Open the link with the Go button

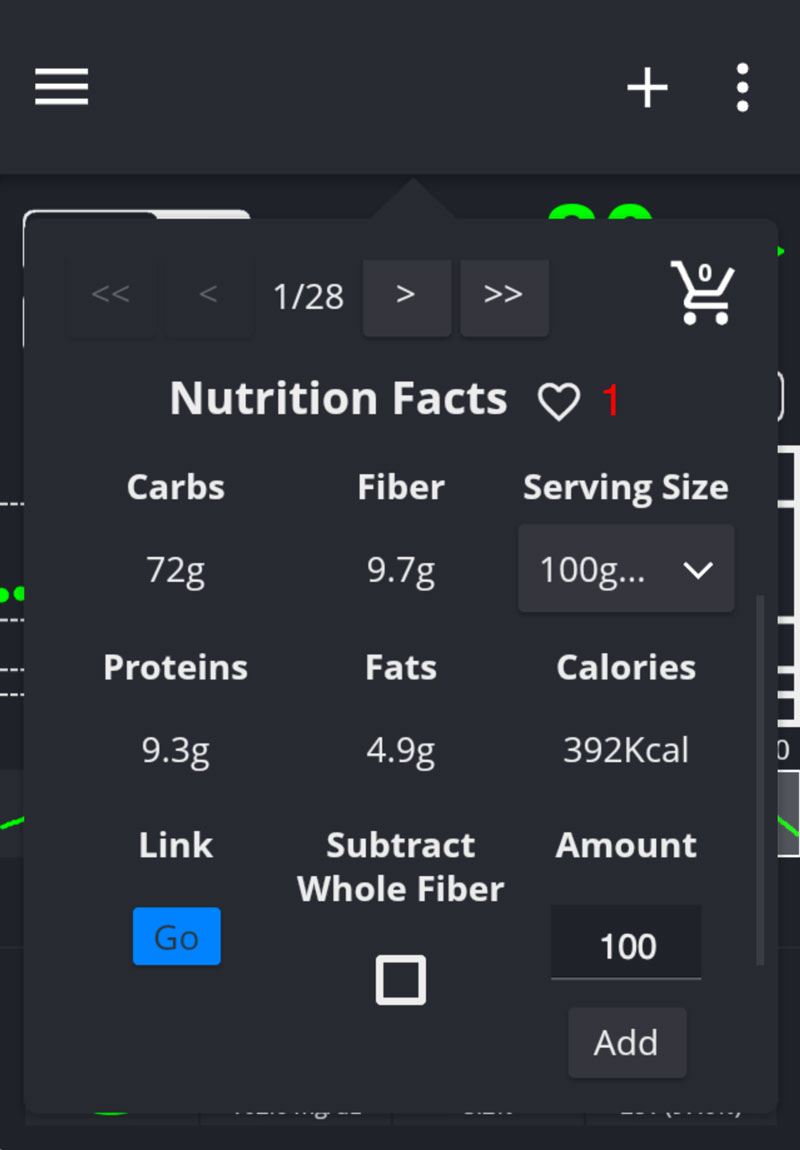point(176,936)
